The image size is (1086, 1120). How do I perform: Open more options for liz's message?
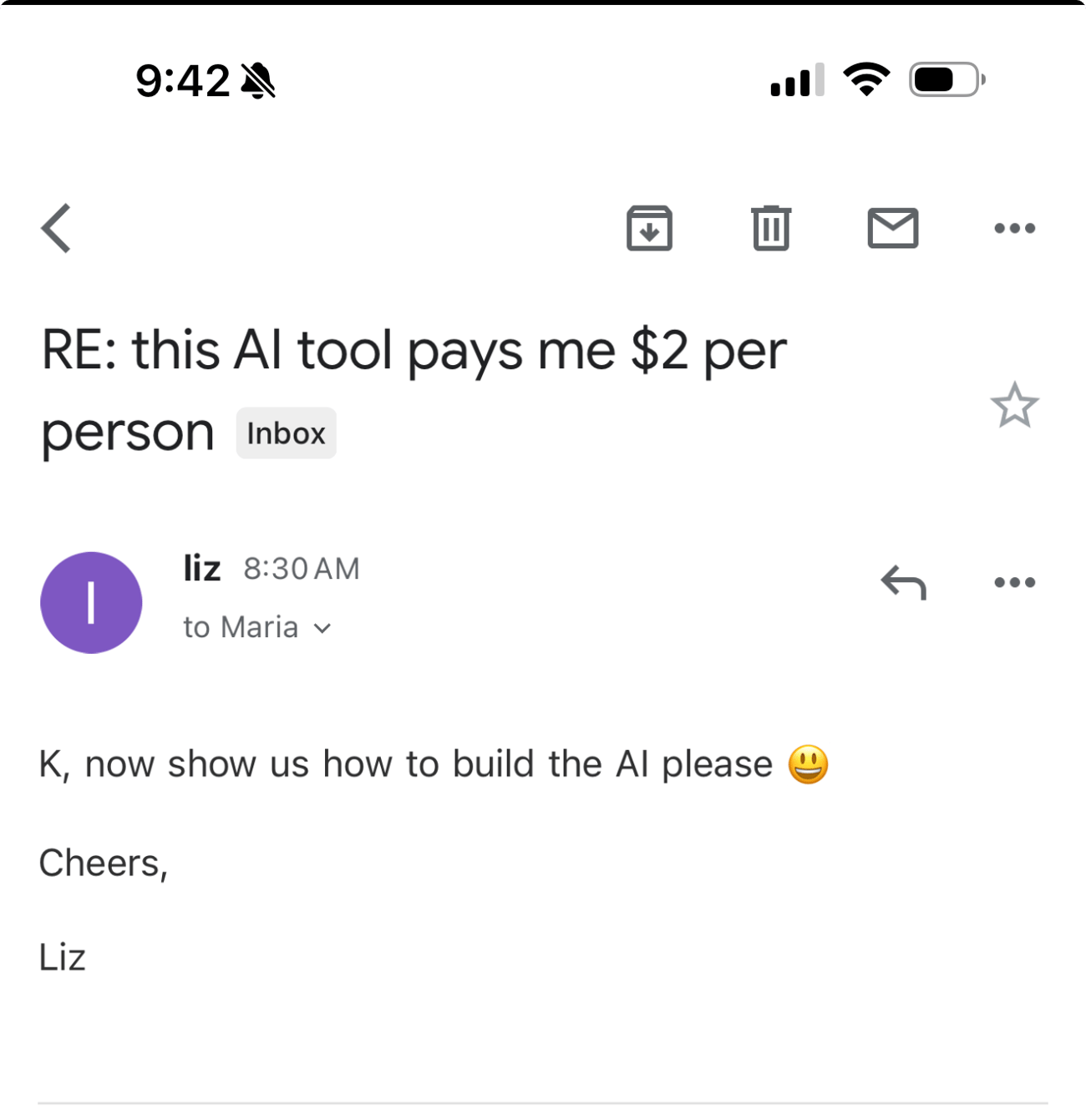coord(1014,582)
